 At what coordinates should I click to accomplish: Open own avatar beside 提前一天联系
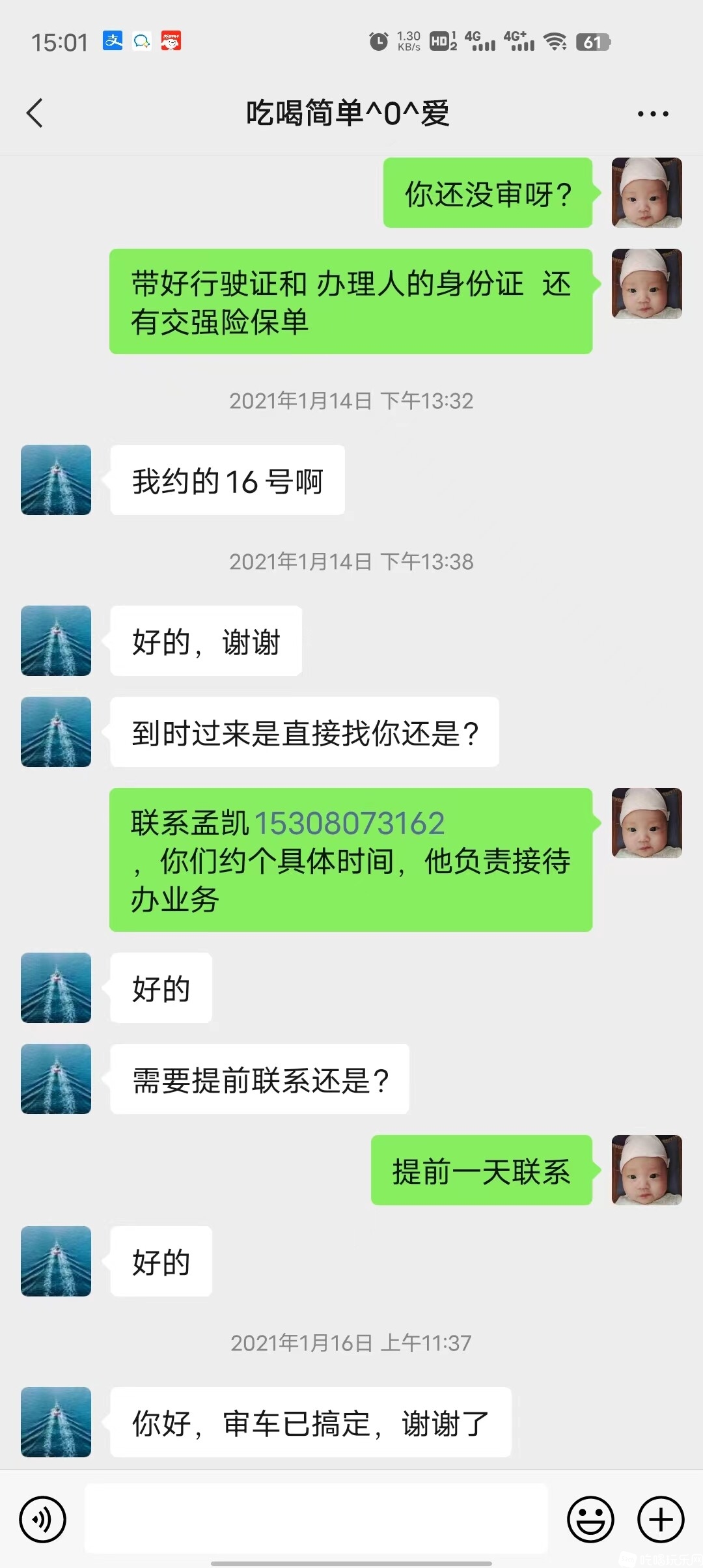[646, 1170]
